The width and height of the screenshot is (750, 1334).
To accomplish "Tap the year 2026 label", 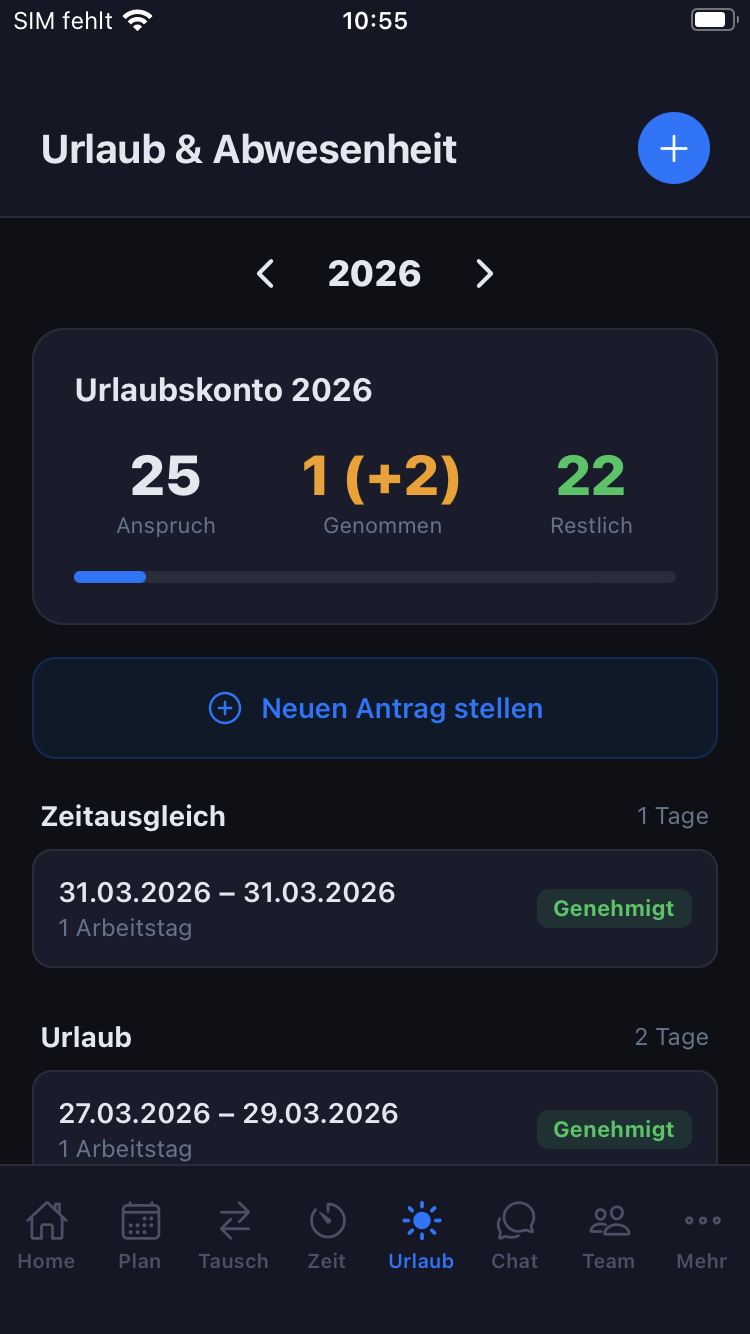I will 374,273.
